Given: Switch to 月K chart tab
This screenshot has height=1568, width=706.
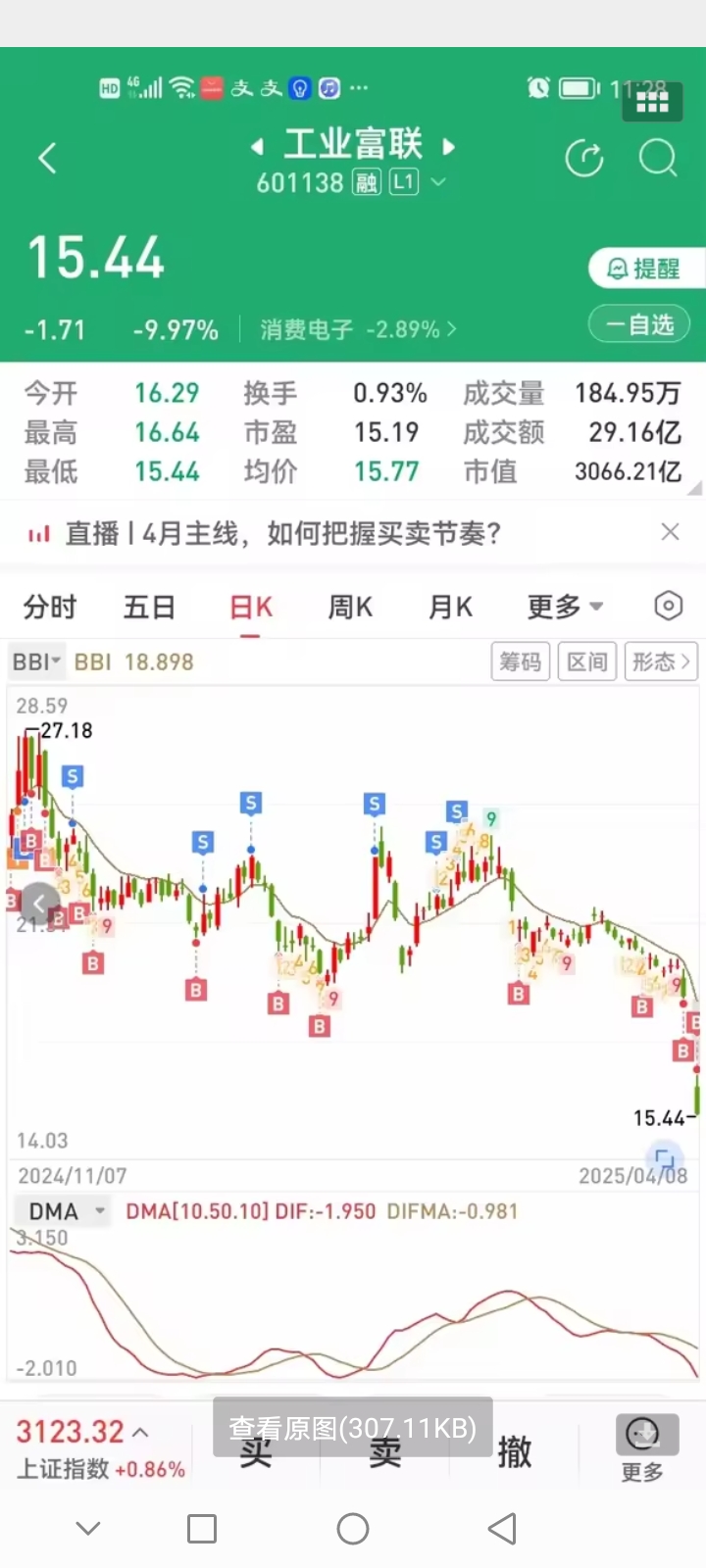Looking at the screenshot, I should click(450, 608).
